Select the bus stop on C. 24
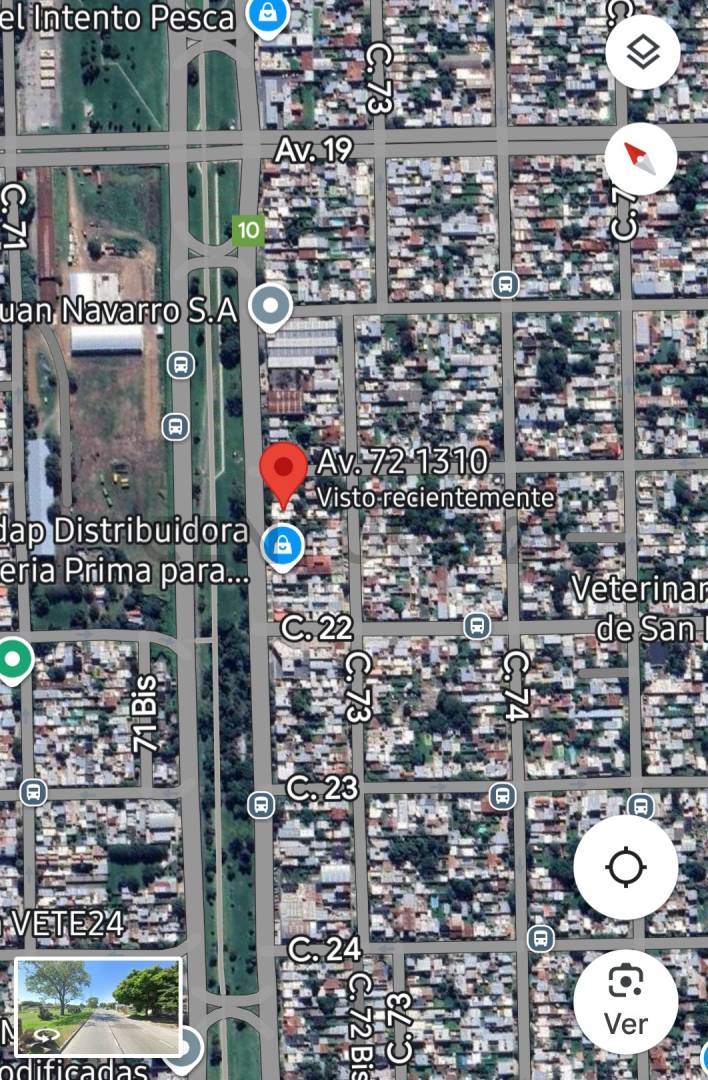 [x=540, y=938]
